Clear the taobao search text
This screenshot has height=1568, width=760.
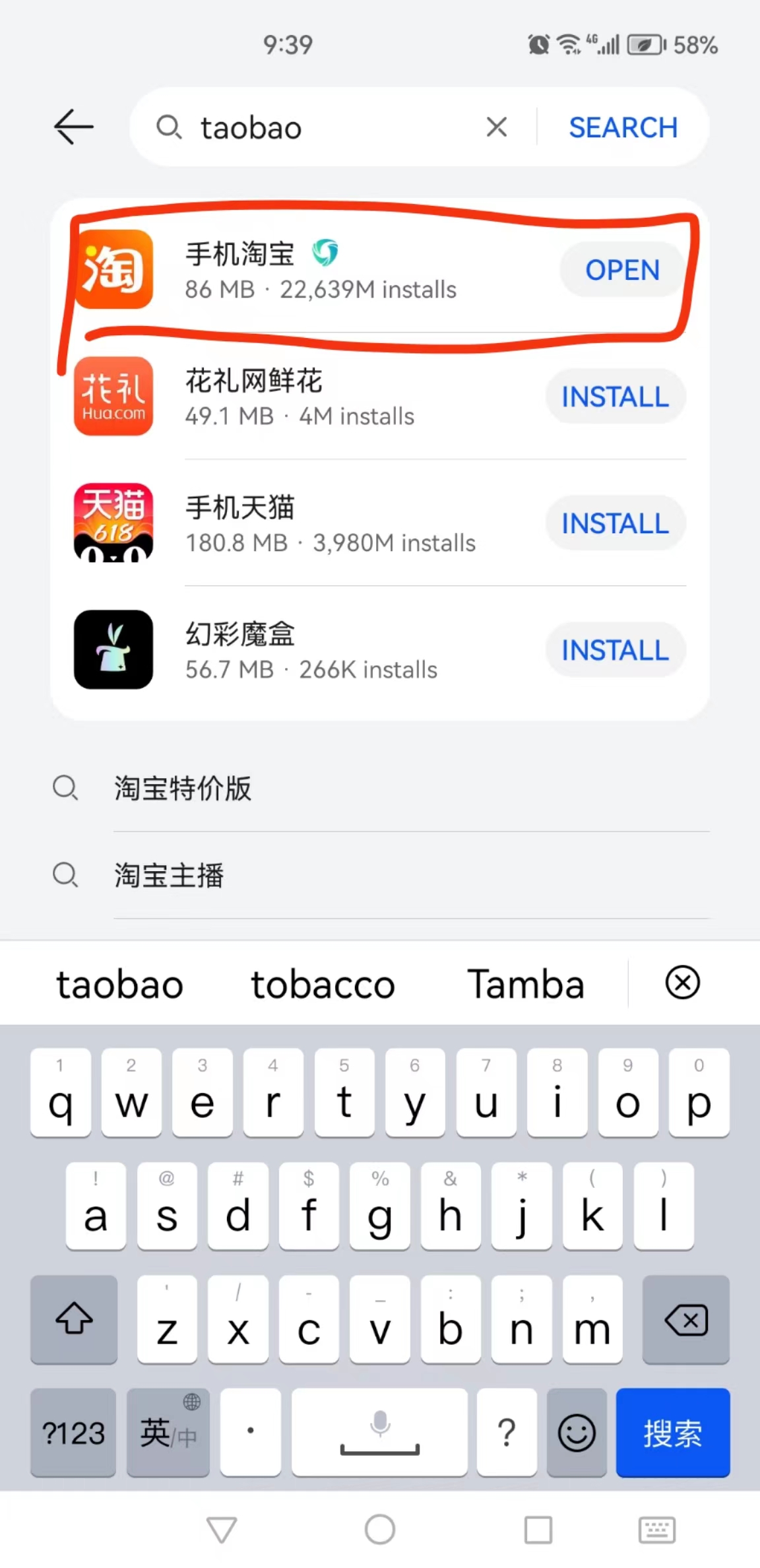point(496,127)
